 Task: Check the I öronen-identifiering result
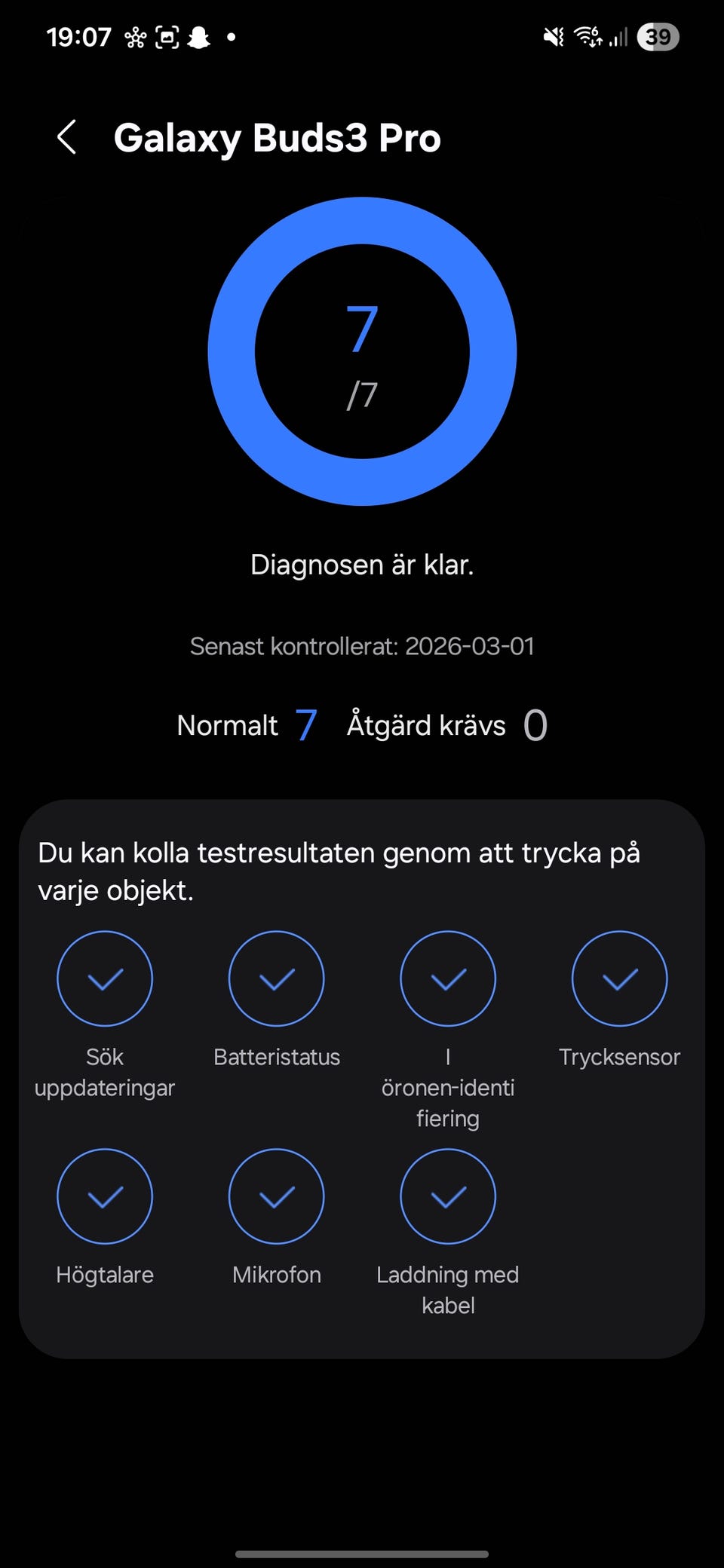tap(448, 978)
